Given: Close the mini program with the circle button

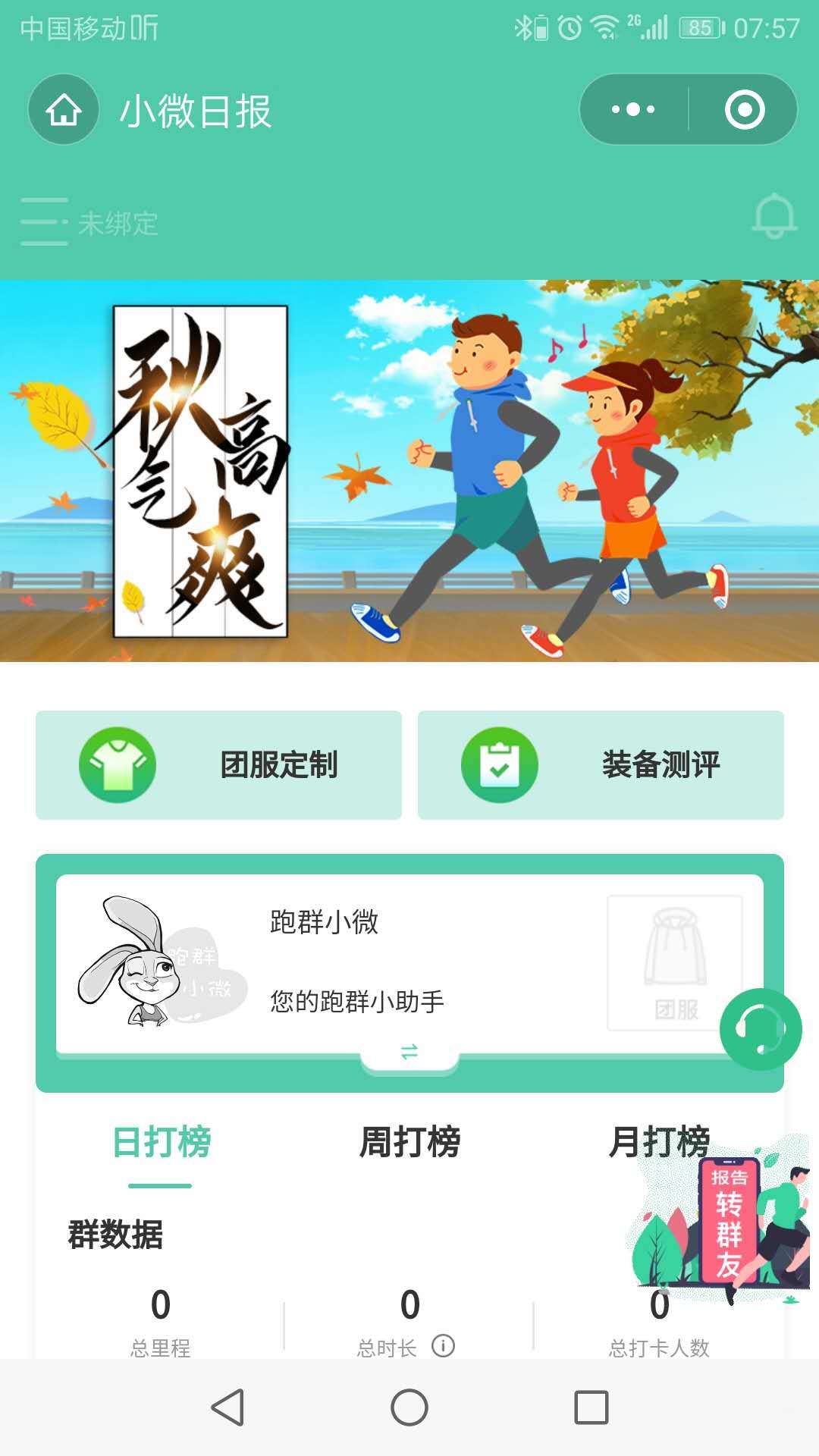Looking at the screenshot, I should click(744, 110).
